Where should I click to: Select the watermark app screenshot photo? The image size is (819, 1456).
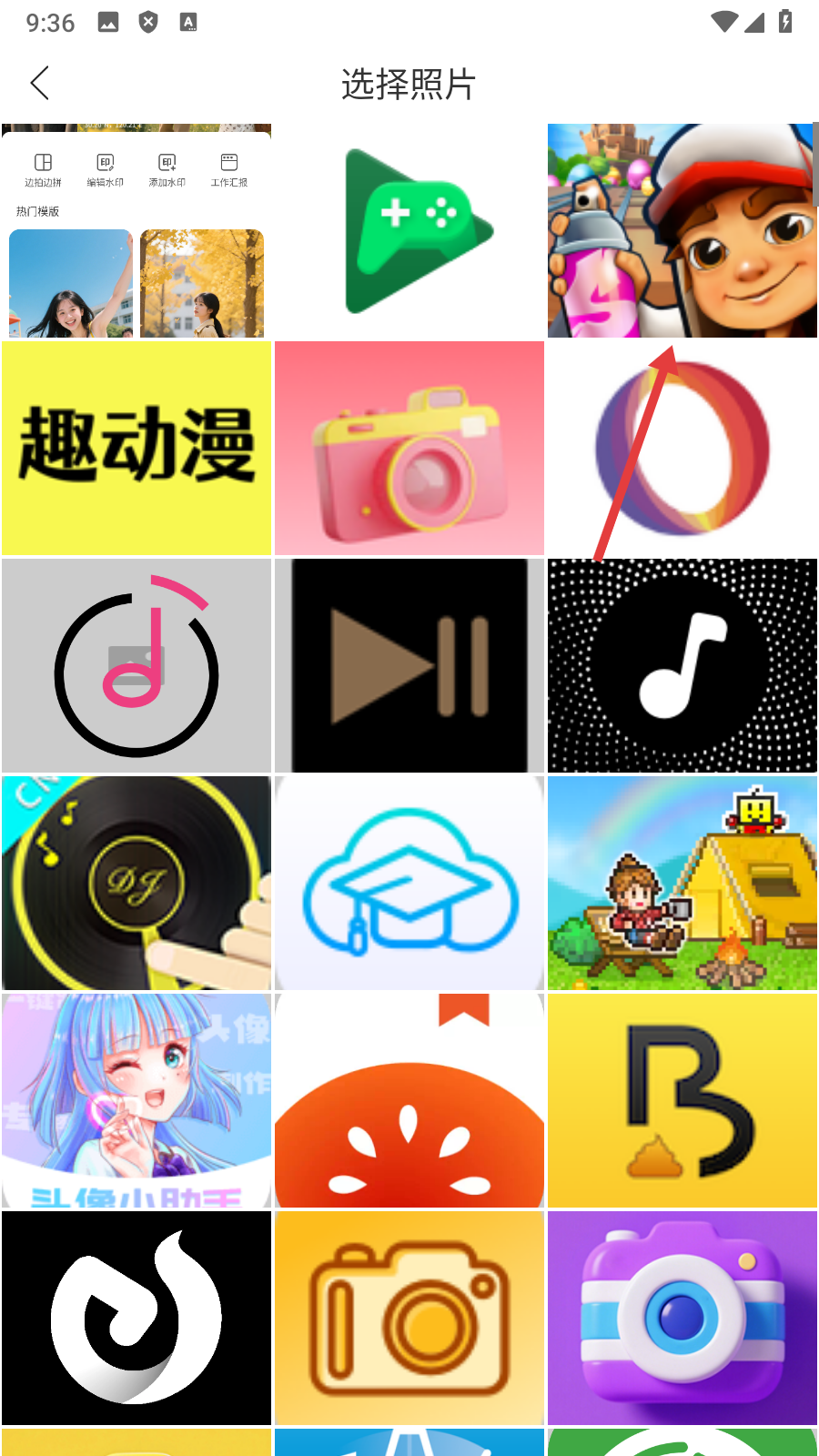coord(136,231)
